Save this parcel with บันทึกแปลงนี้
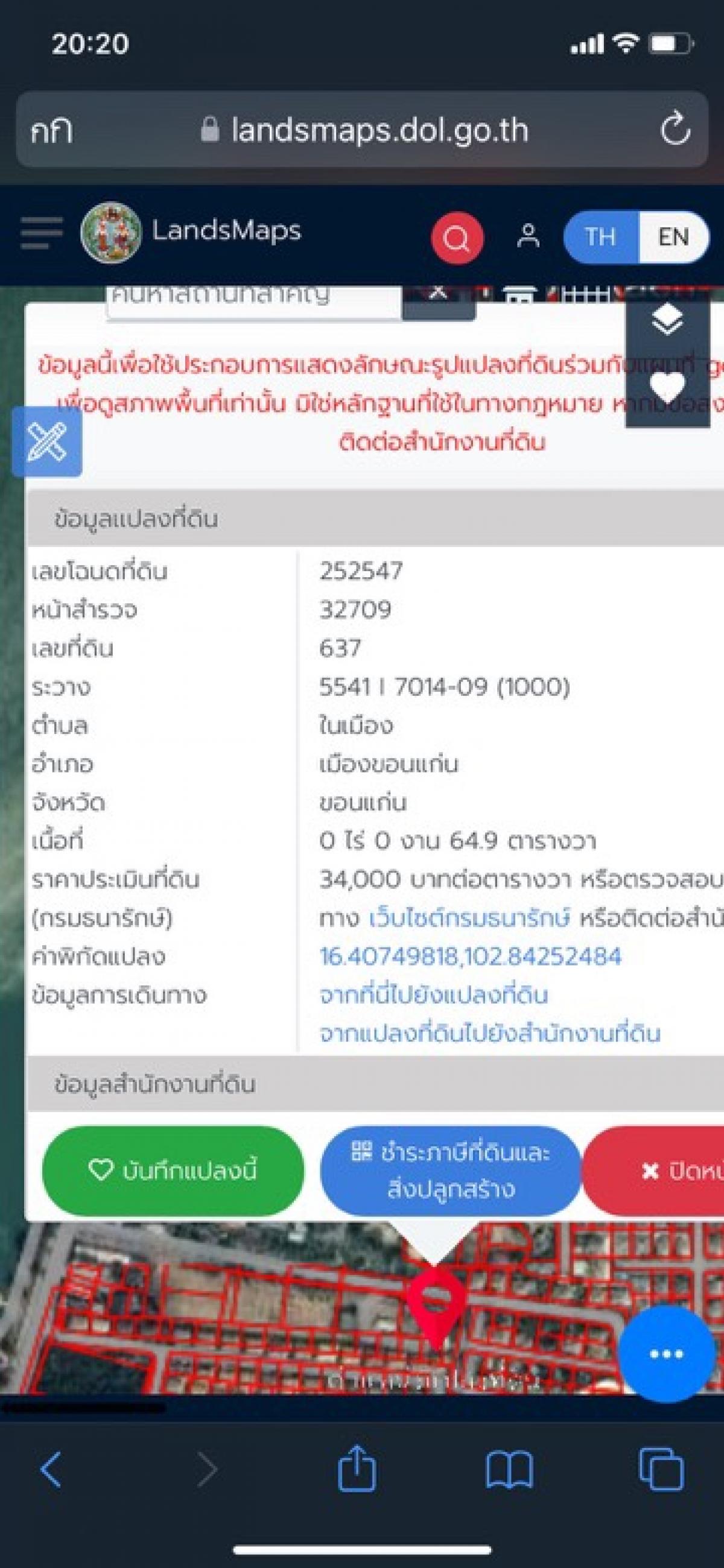 click(173, 1170)
